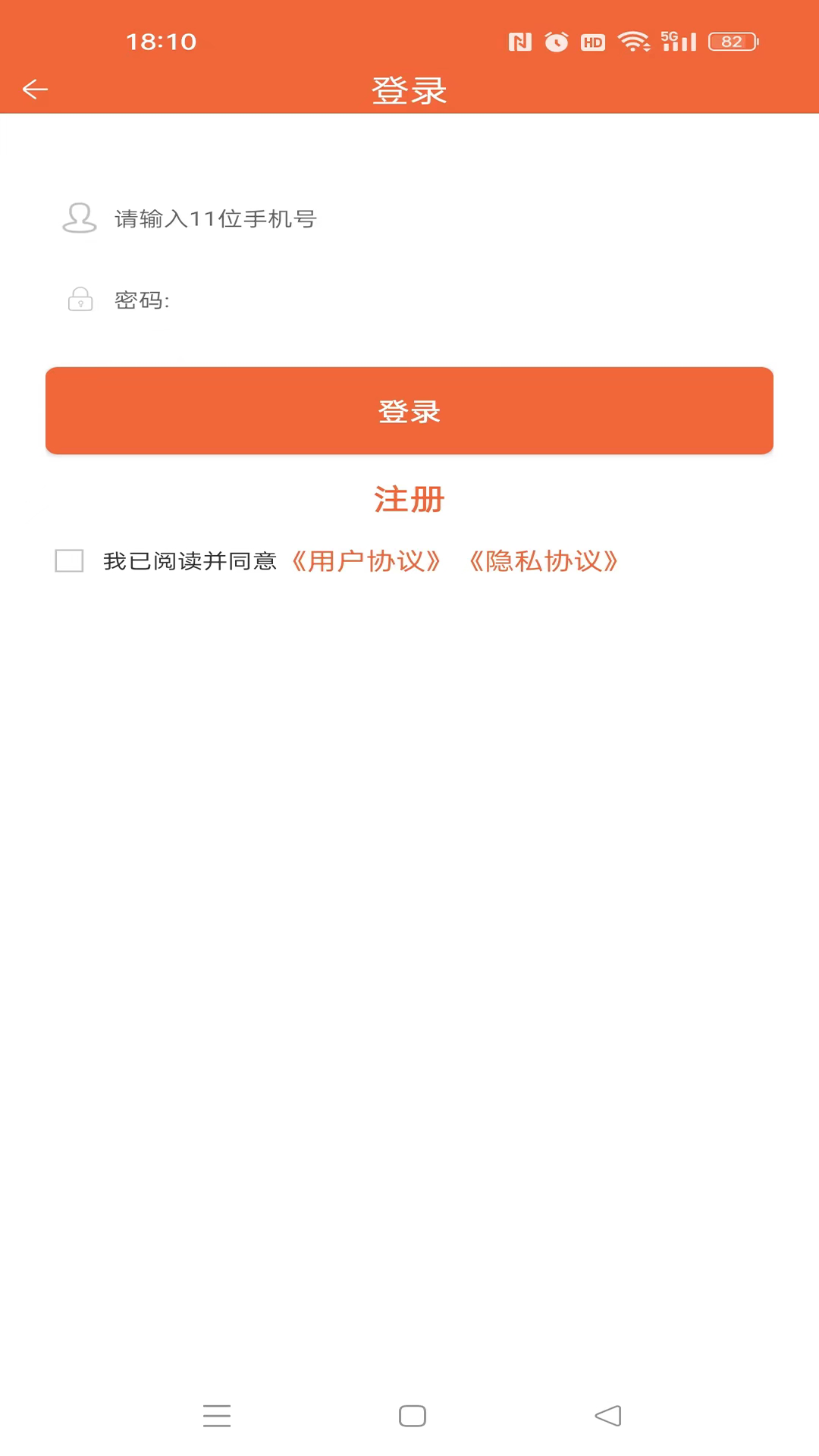
Task: Click the person icon beside phone number field
Action: pyautogui.click(x=79, y=219)
